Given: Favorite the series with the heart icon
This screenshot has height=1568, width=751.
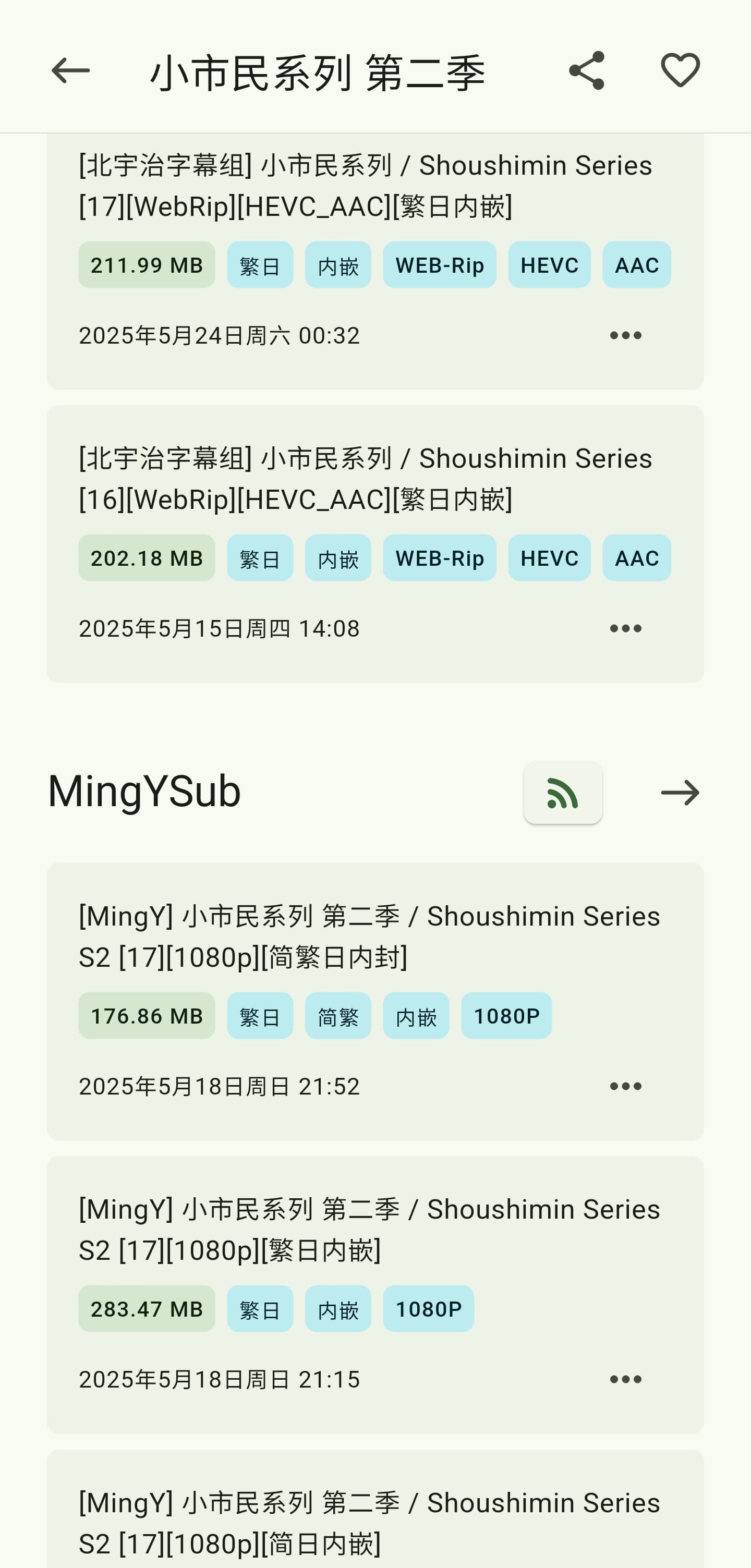Looking at the screenshot, I should tap(681, 70).
